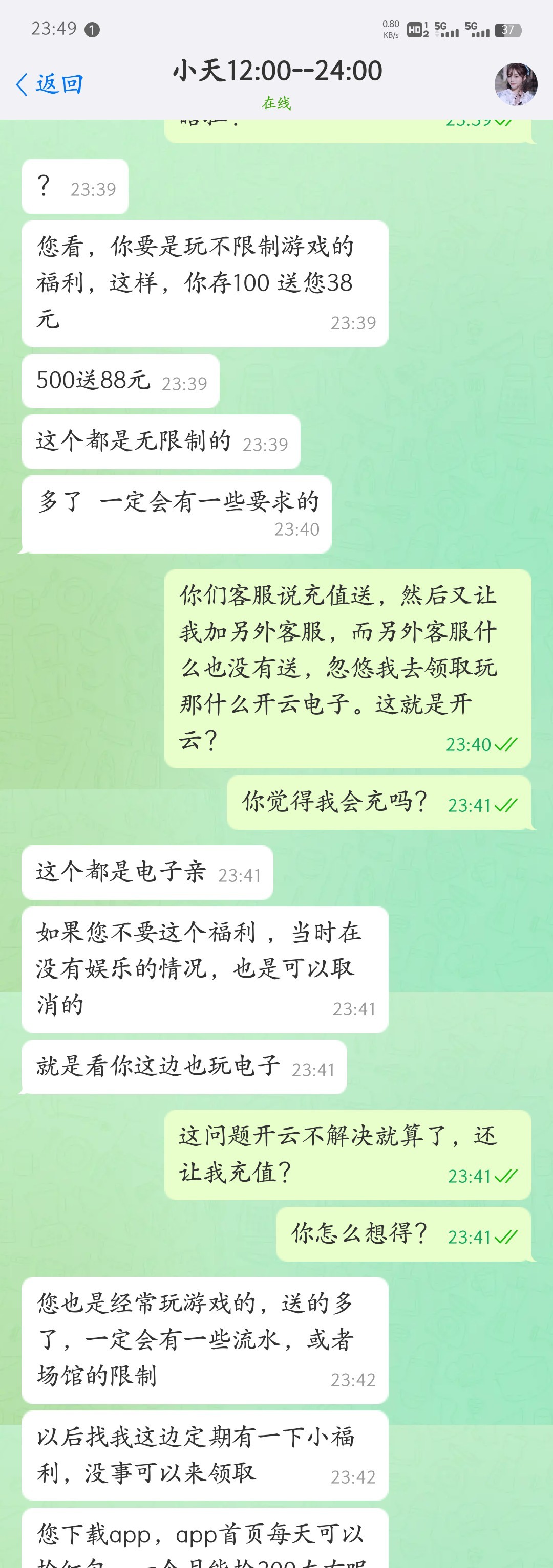Tap the double checkmark on the 23:40 message
Screen dimensions: 553x1568
point(505,744)
